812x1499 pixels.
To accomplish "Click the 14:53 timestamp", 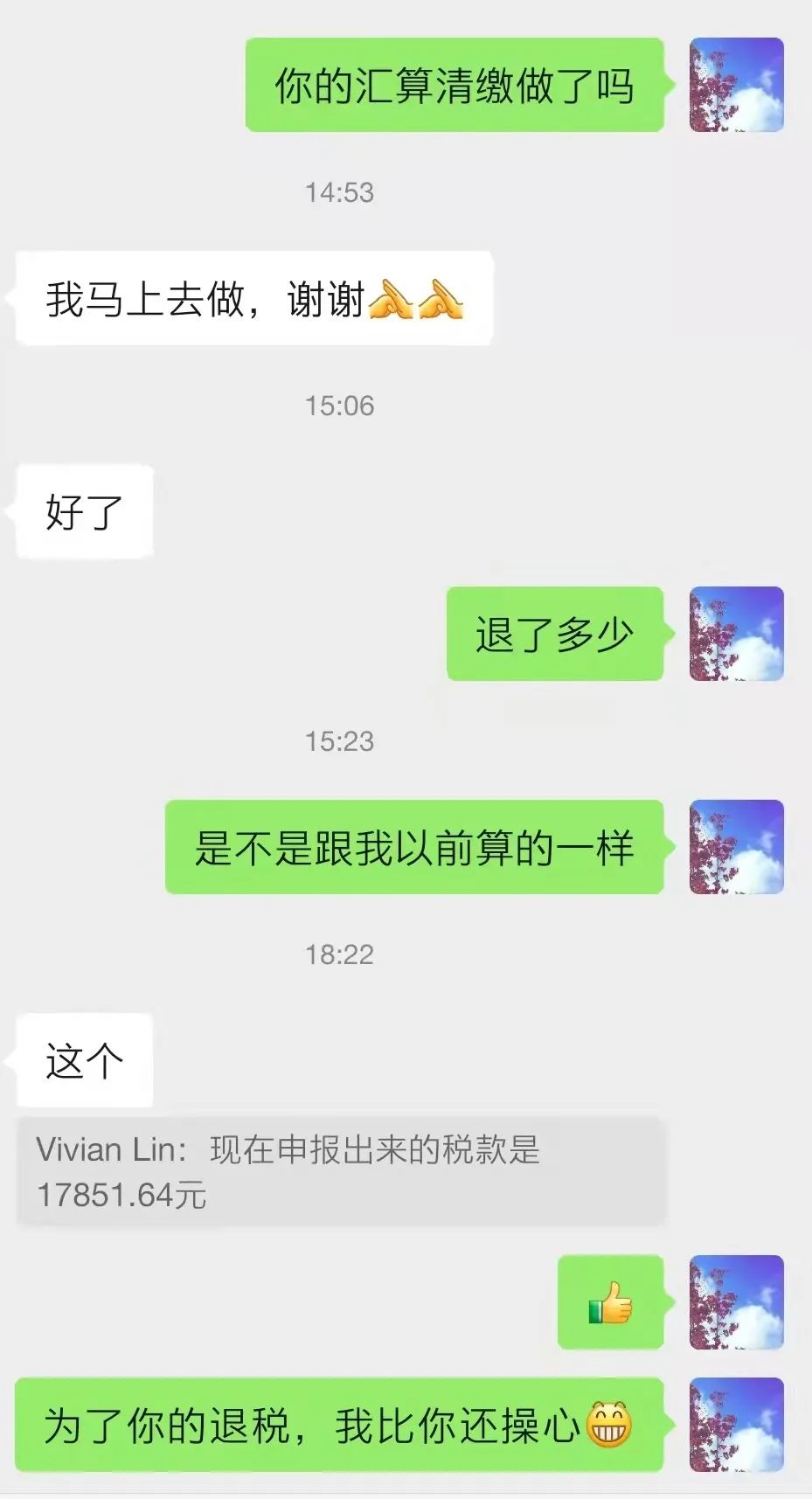I will (x=338, y=192).
